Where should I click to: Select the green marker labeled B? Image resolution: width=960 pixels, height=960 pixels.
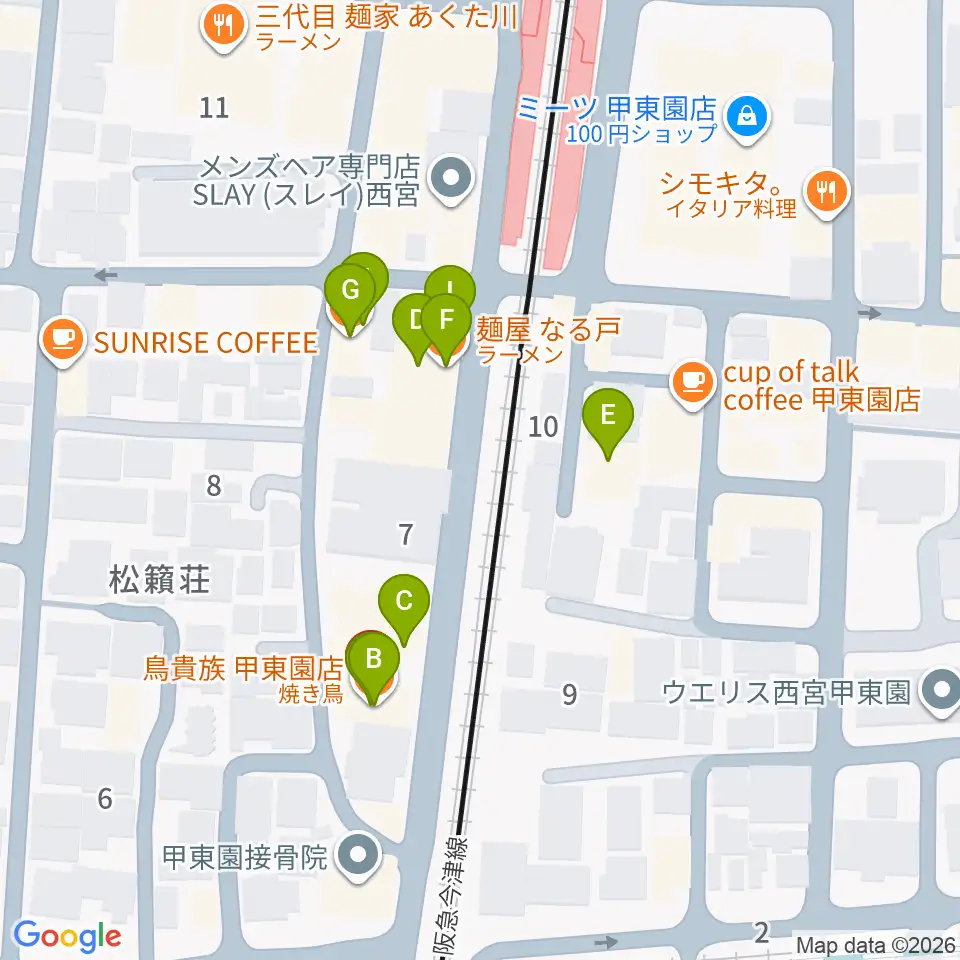coord(373,666)
